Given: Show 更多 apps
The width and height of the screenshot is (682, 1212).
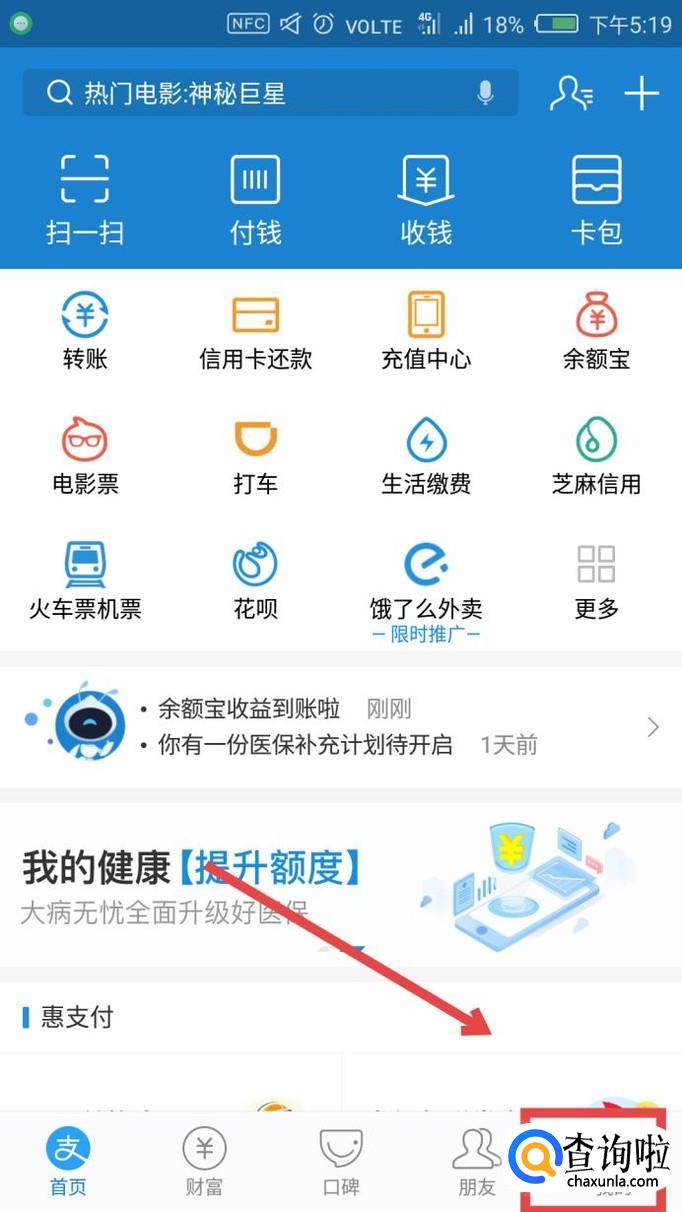Looking at the screenshot, I should (596, 581).
